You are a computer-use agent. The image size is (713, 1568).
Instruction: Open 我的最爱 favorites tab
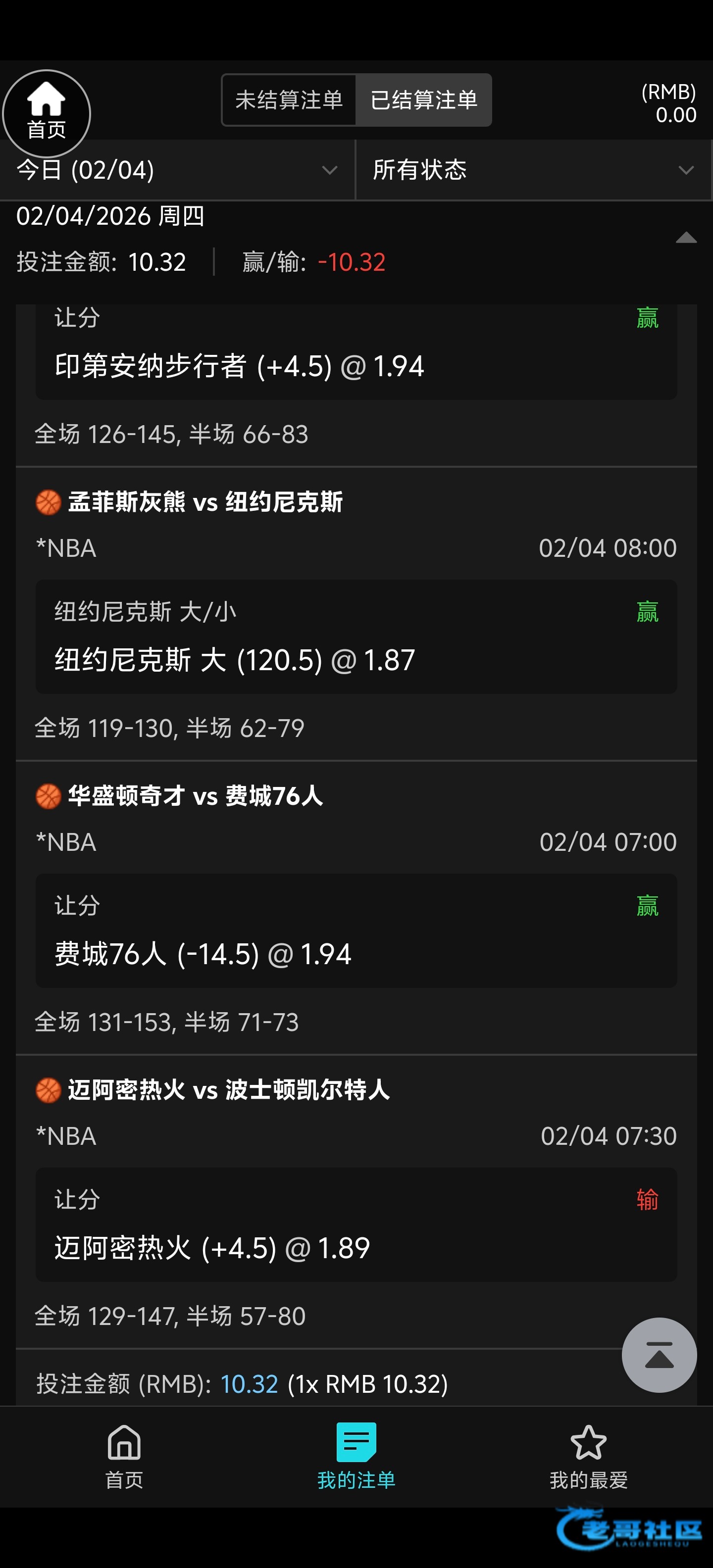(588, 1457)
